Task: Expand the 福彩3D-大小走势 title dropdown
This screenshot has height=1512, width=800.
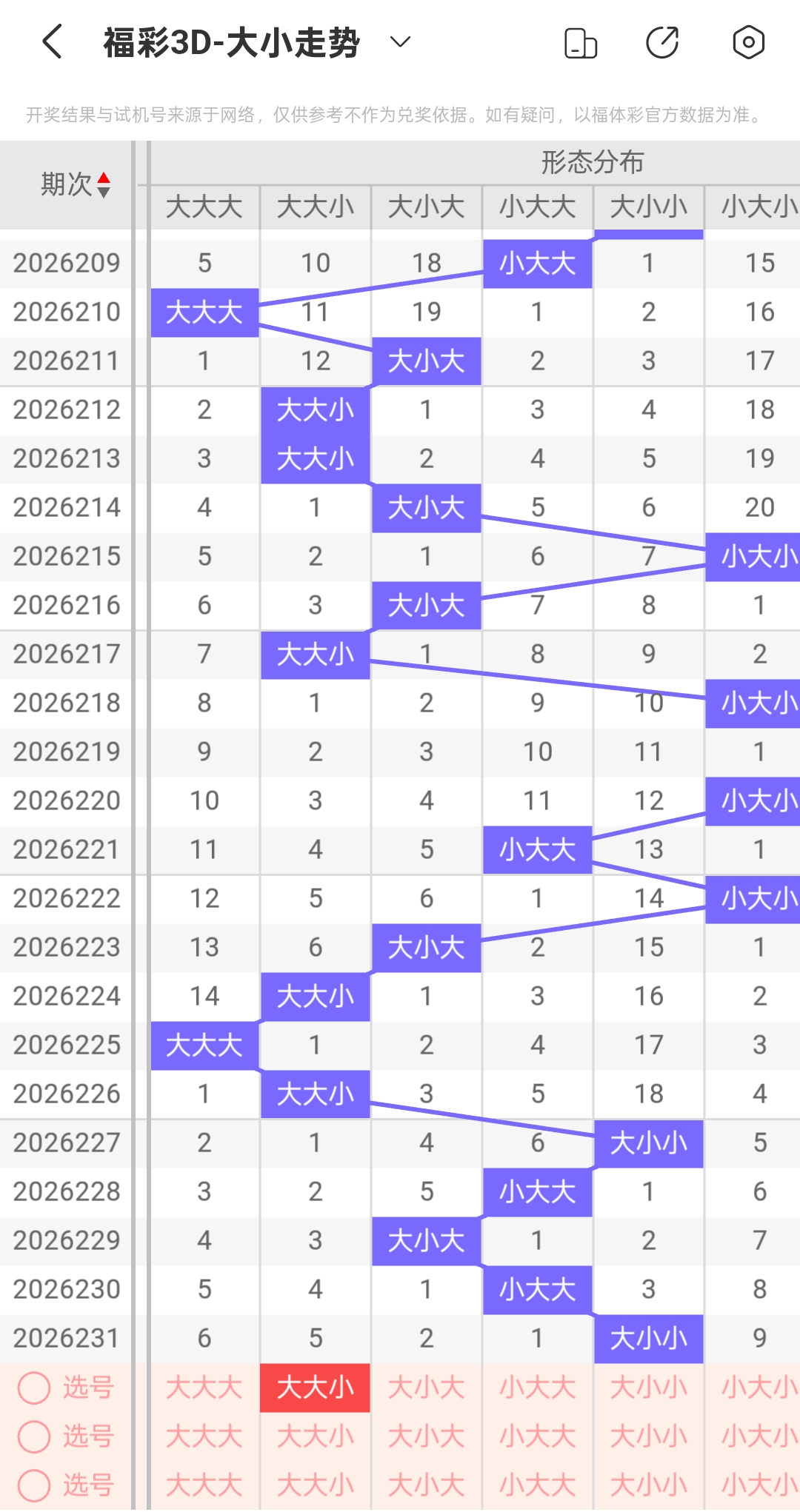Action: point(400,42)
